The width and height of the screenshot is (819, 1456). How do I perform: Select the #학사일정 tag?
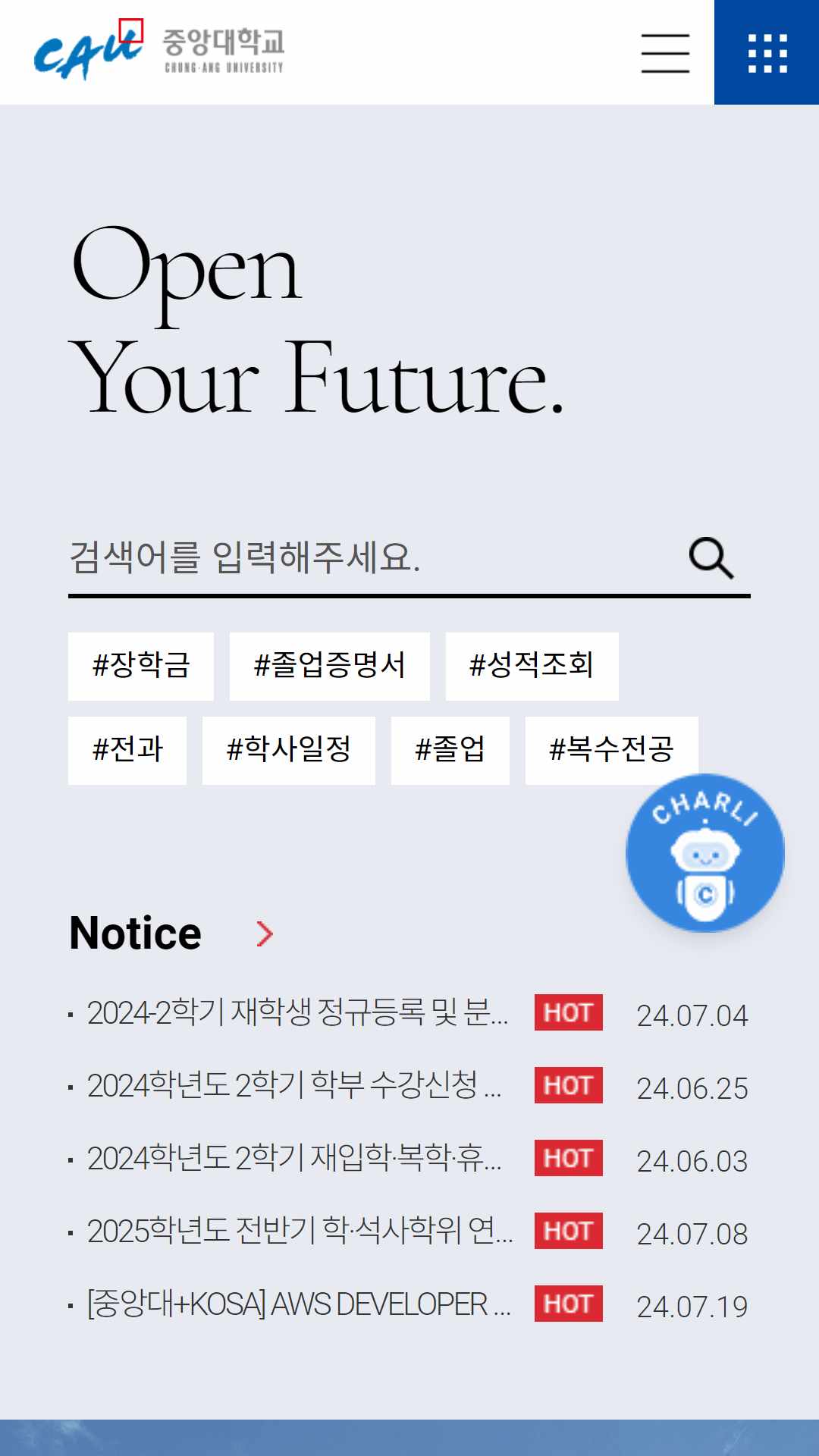tap(289, 750)
